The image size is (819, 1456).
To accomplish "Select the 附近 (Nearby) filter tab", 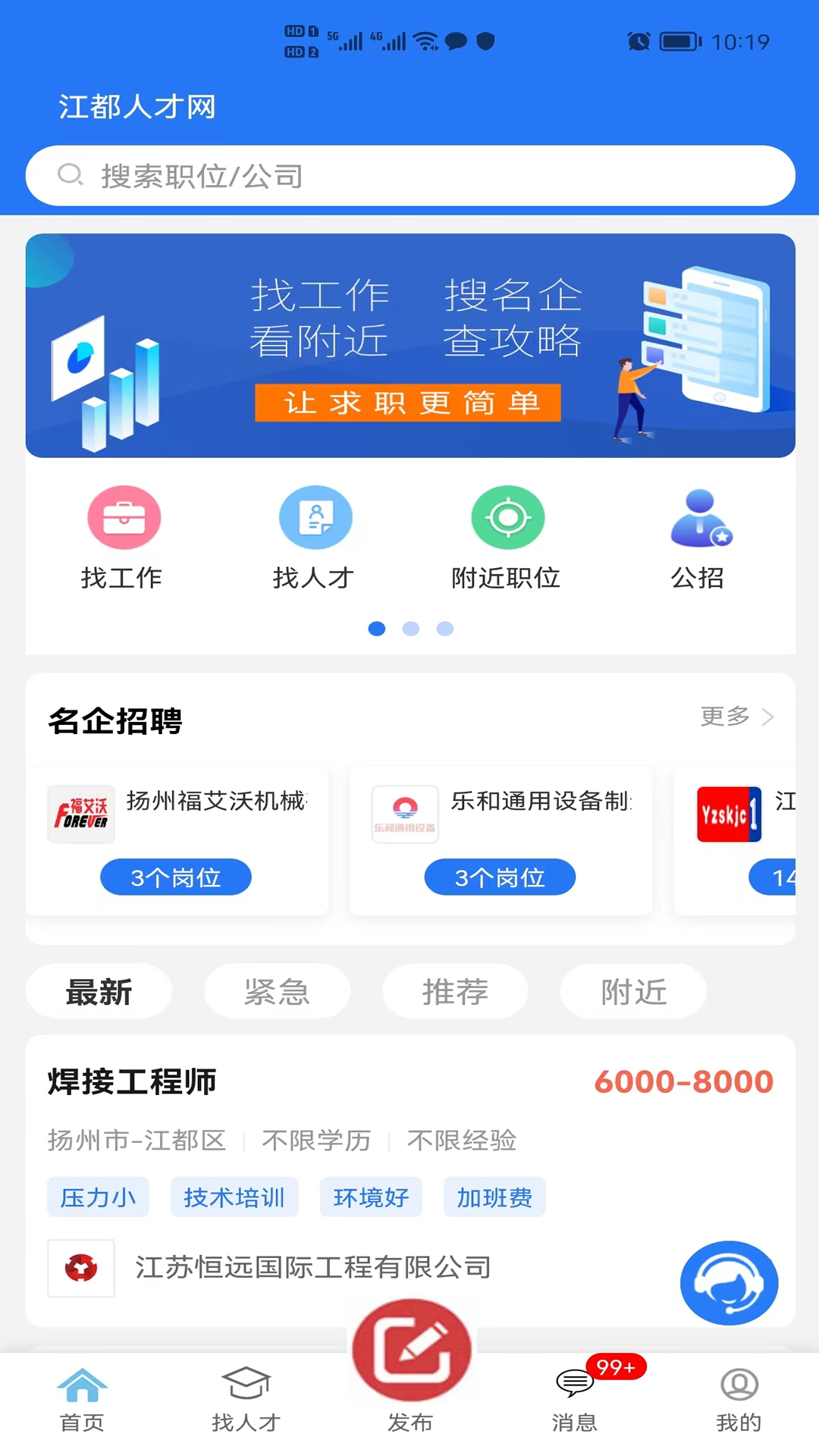I will point(633,991).
